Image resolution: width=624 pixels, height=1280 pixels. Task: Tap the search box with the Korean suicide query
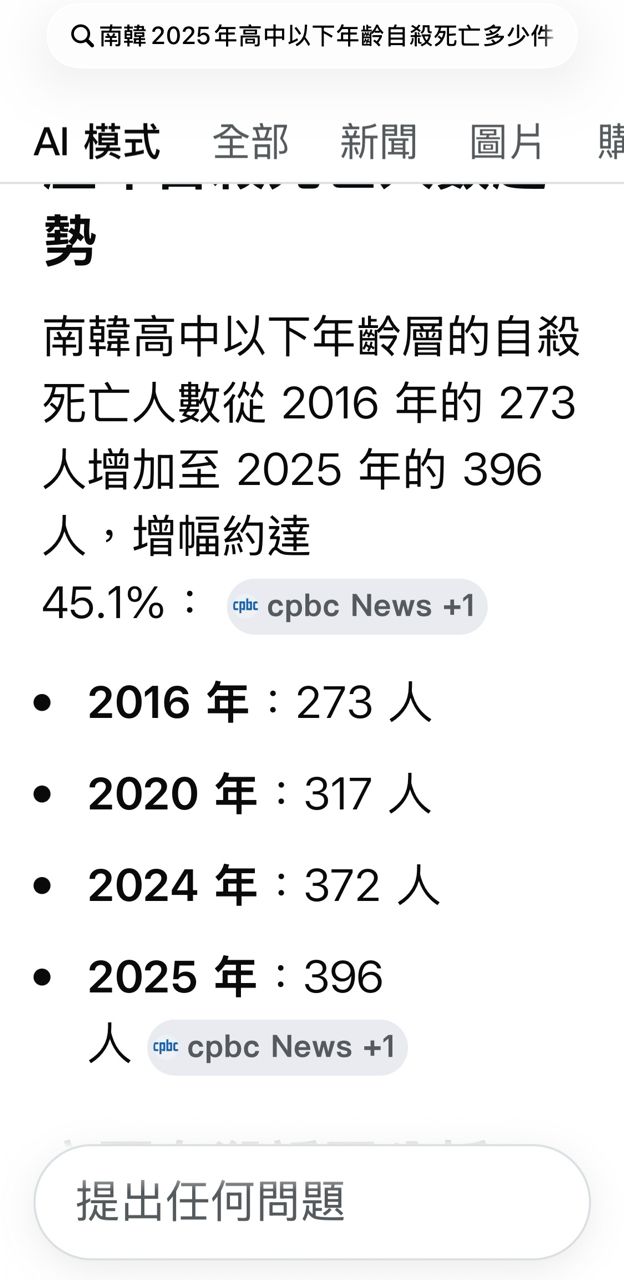[312, 37]
